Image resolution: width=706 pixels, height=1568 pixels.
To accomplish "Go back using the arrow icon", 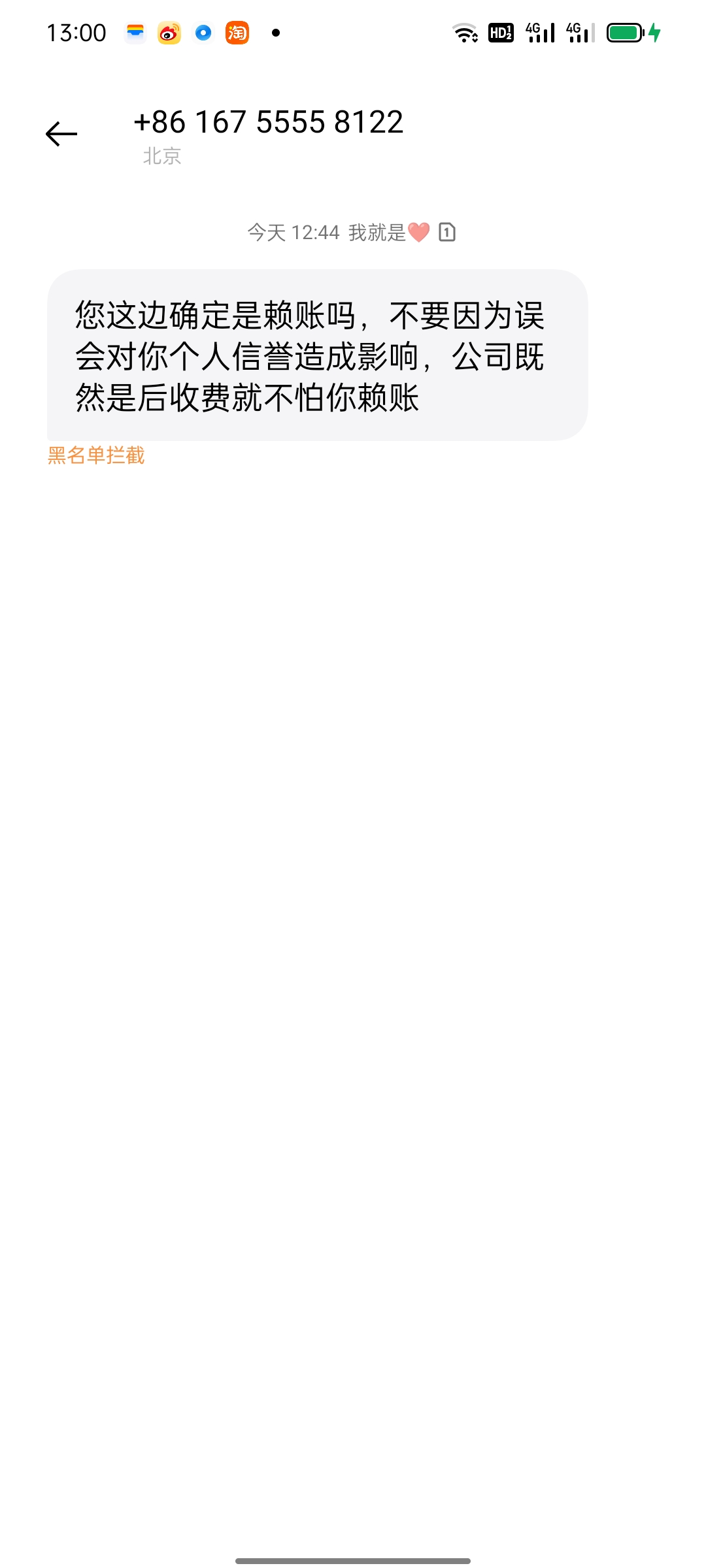I will pos(61,134).
